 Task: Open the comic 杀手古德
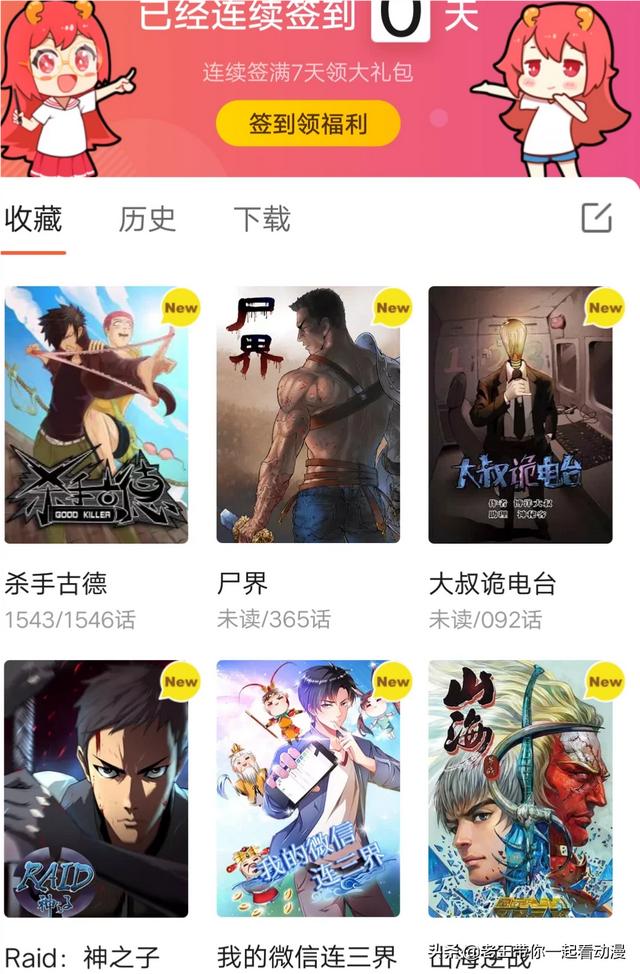tap(96, 415)
